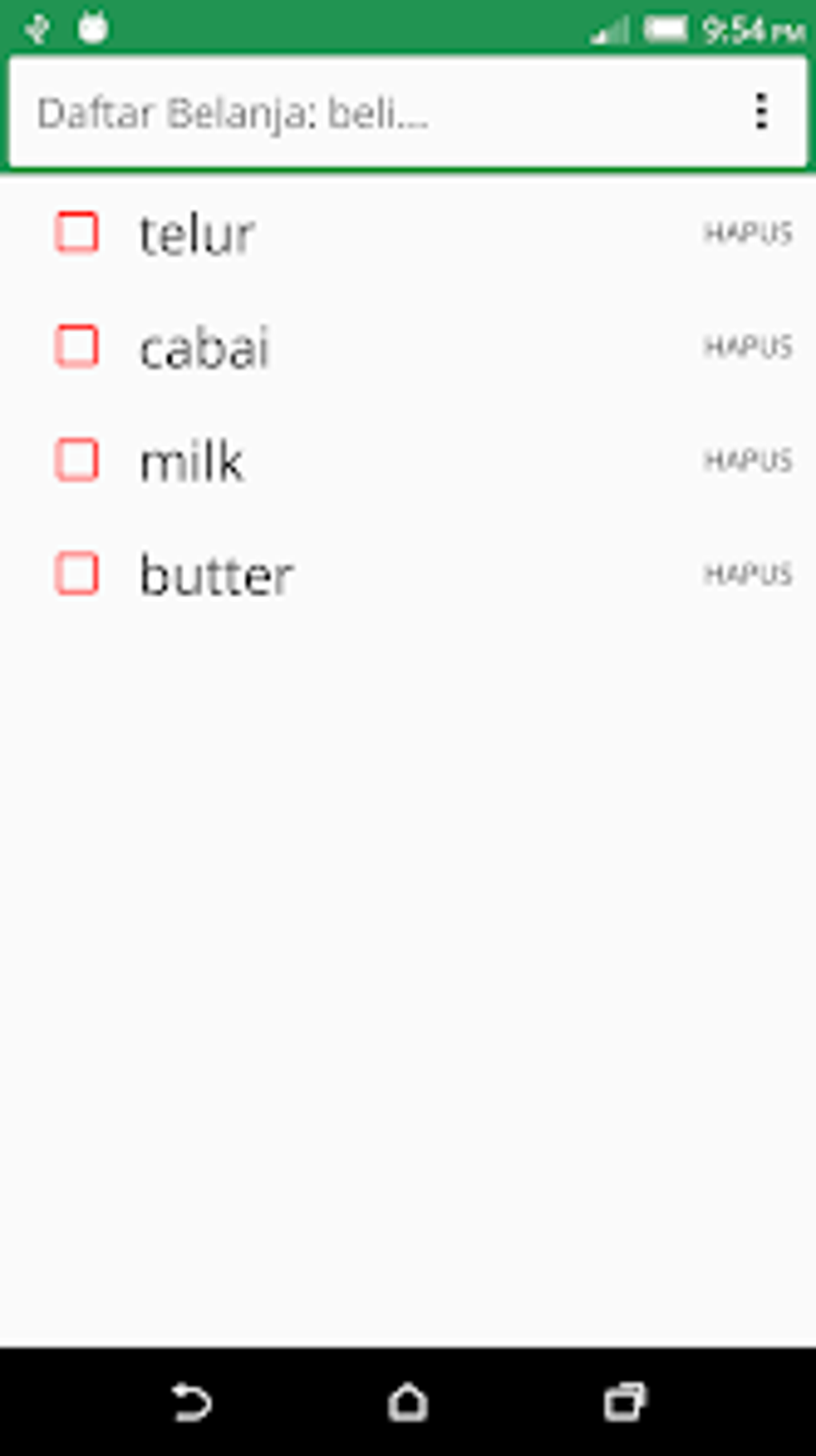Check the telur checkbox
816x1456 pixels.
(77, 233)
